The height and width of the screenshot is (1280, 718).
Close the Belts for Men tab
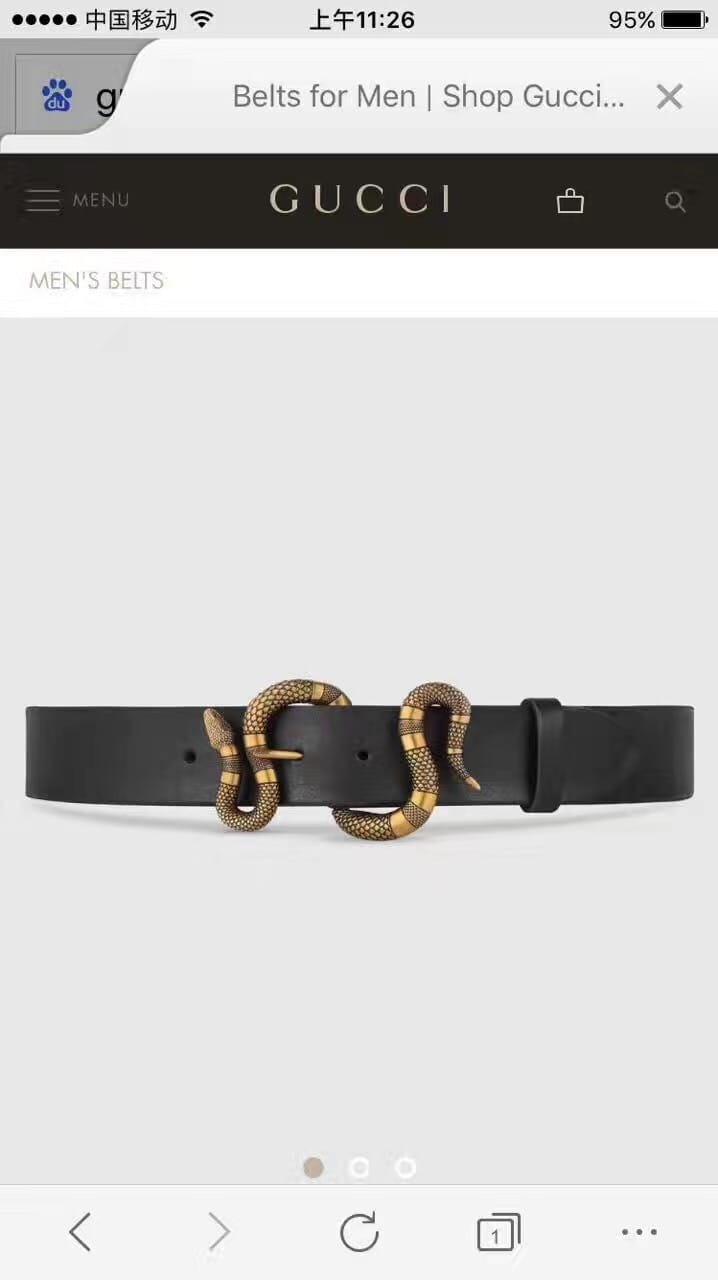[669, 97]
